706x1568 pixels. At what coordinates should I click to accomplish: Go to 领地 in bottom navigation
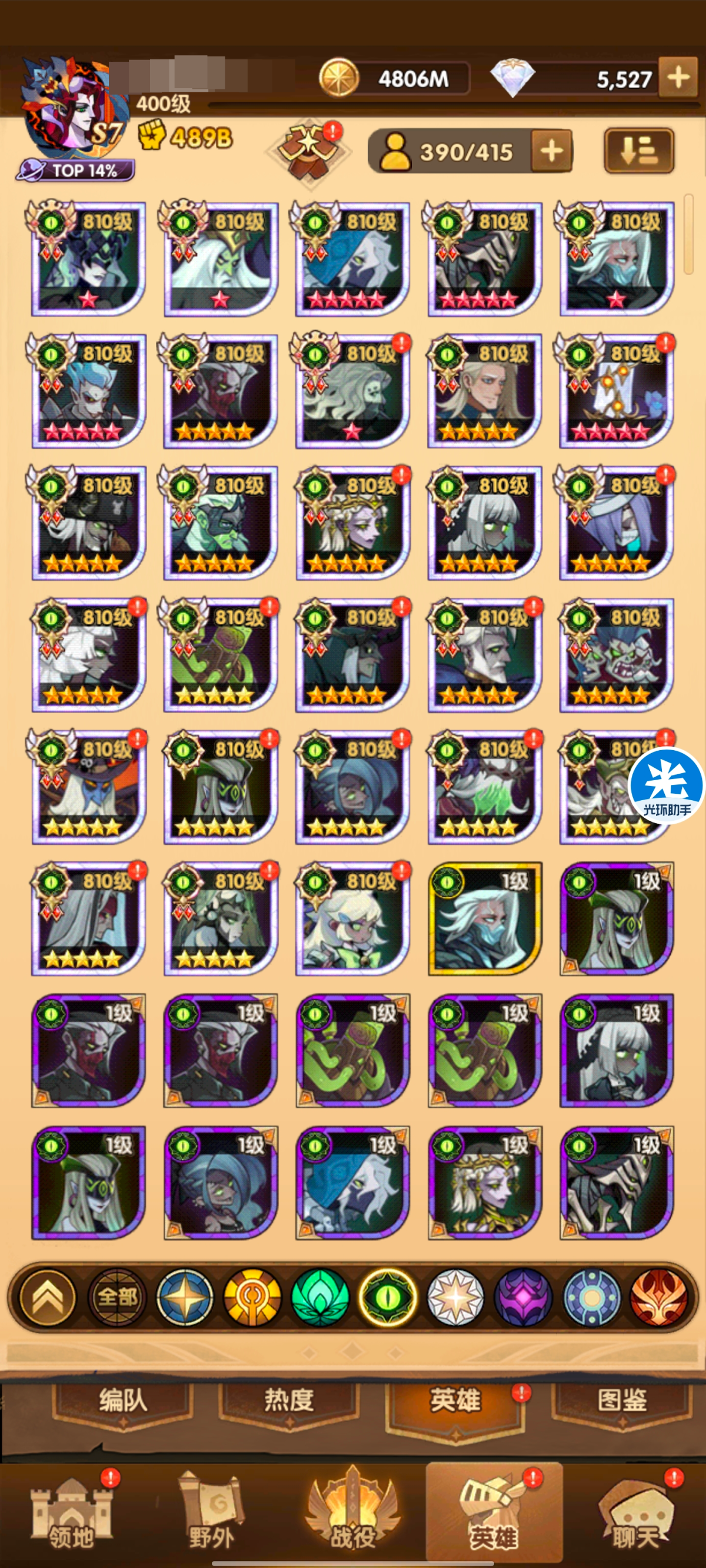tap(71, 1517)
